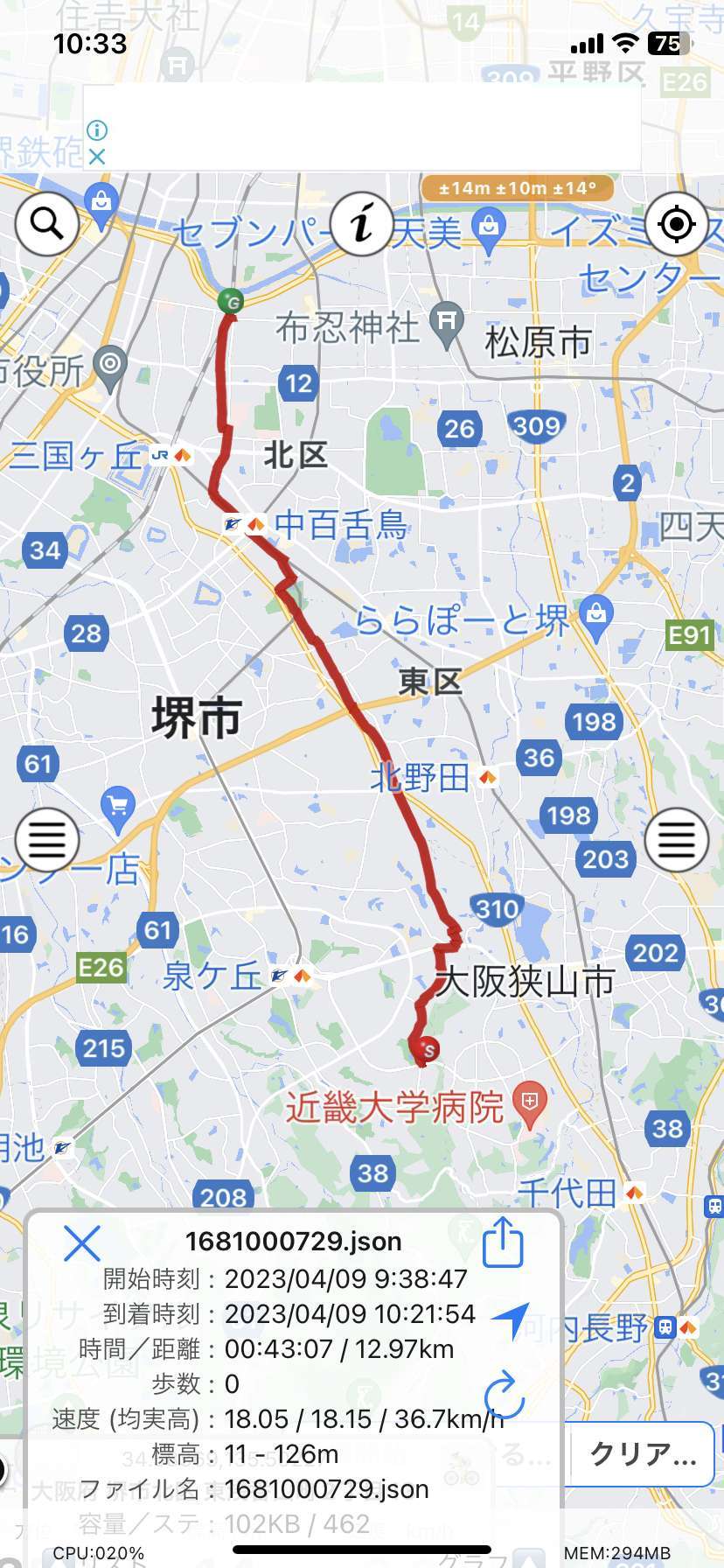
Task: Center map on current location
Action: [x=677, y=225]
